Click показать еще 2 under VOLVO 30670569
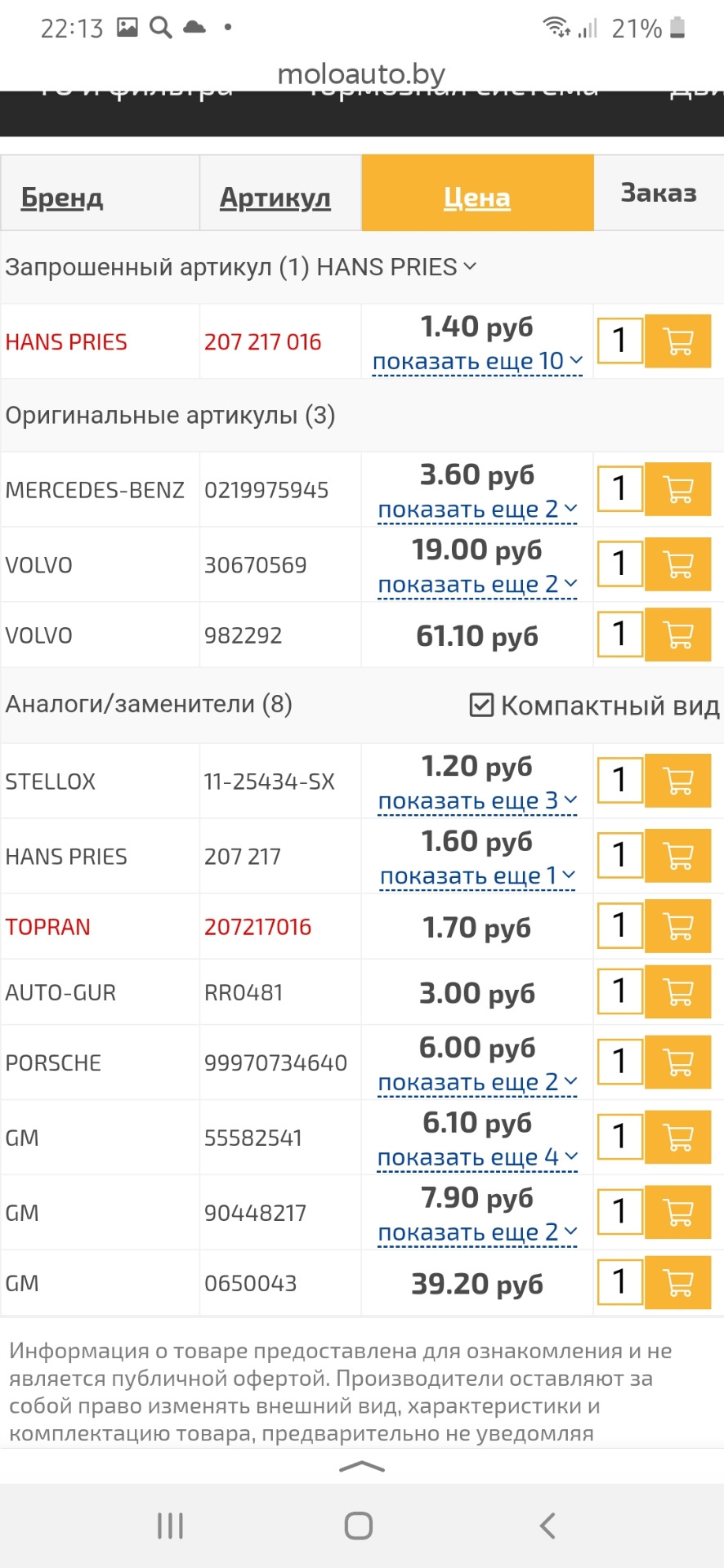Image resolution: width=724 pixels, height=1568 pixels. (x=477, y=584)
